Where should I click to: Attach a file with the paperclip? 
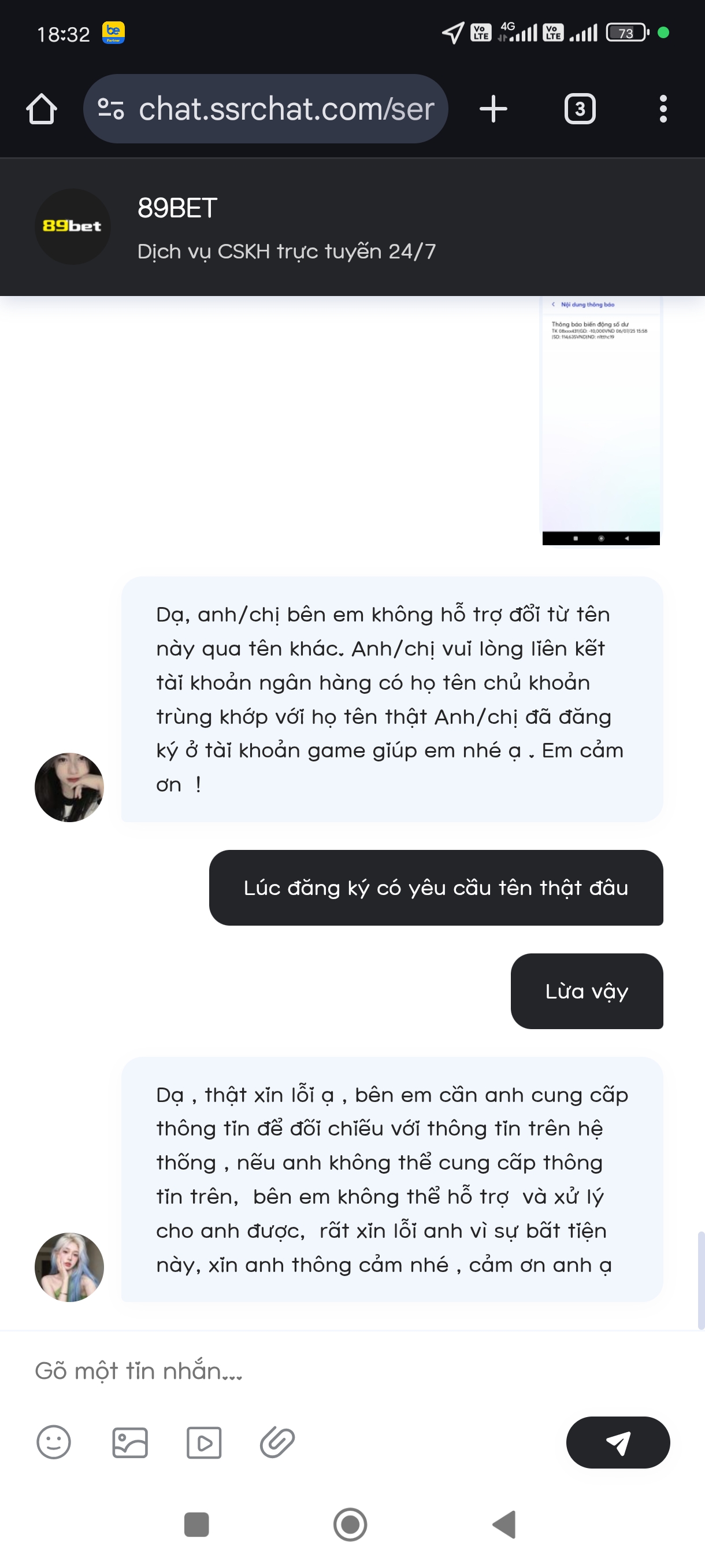[x=277, y=1443]
